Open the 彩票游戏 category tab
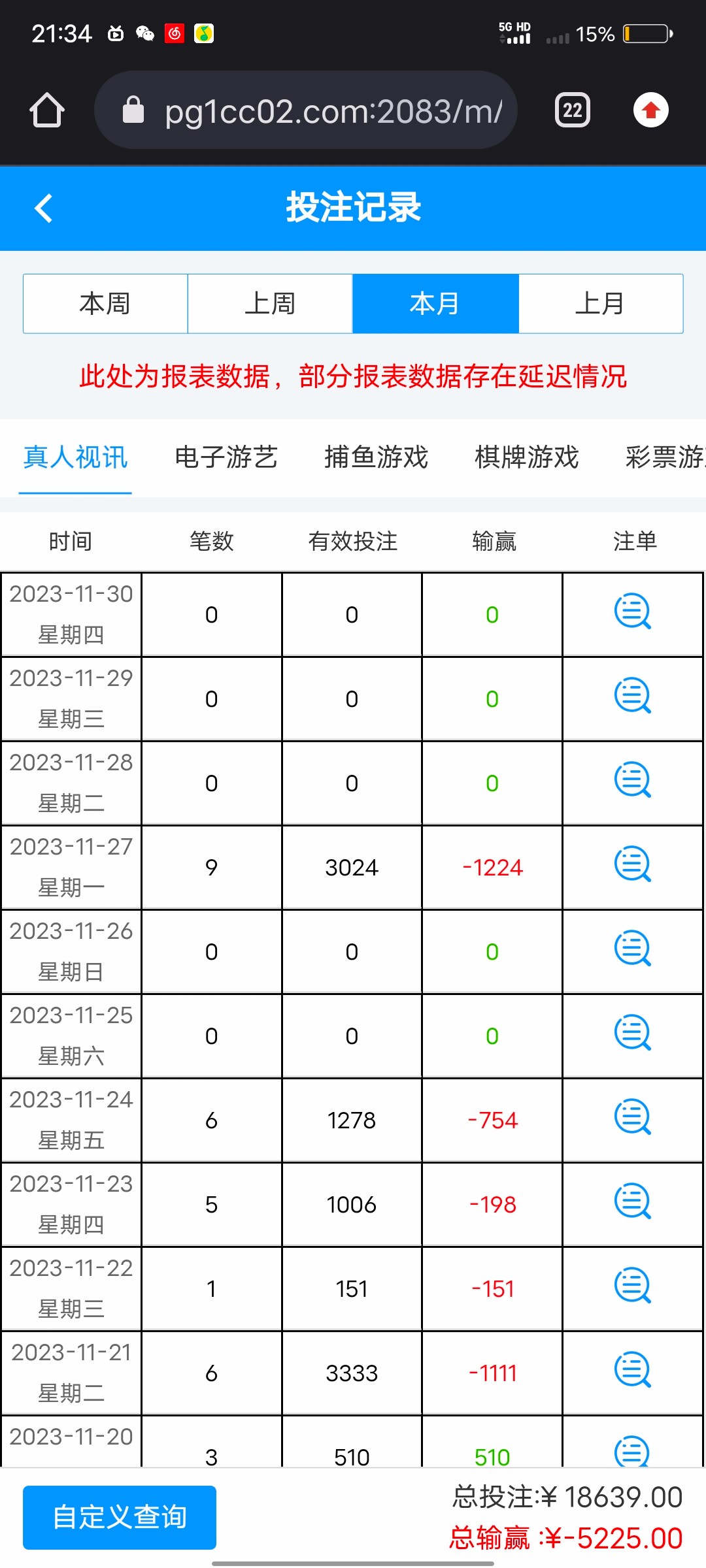This screenshot has height=1568, width=706. pos(664,457)
